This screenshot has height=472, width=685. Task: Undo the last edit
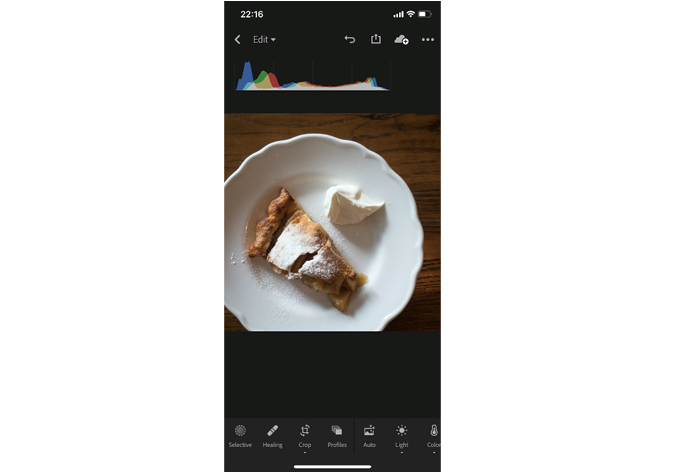point(350,40)
